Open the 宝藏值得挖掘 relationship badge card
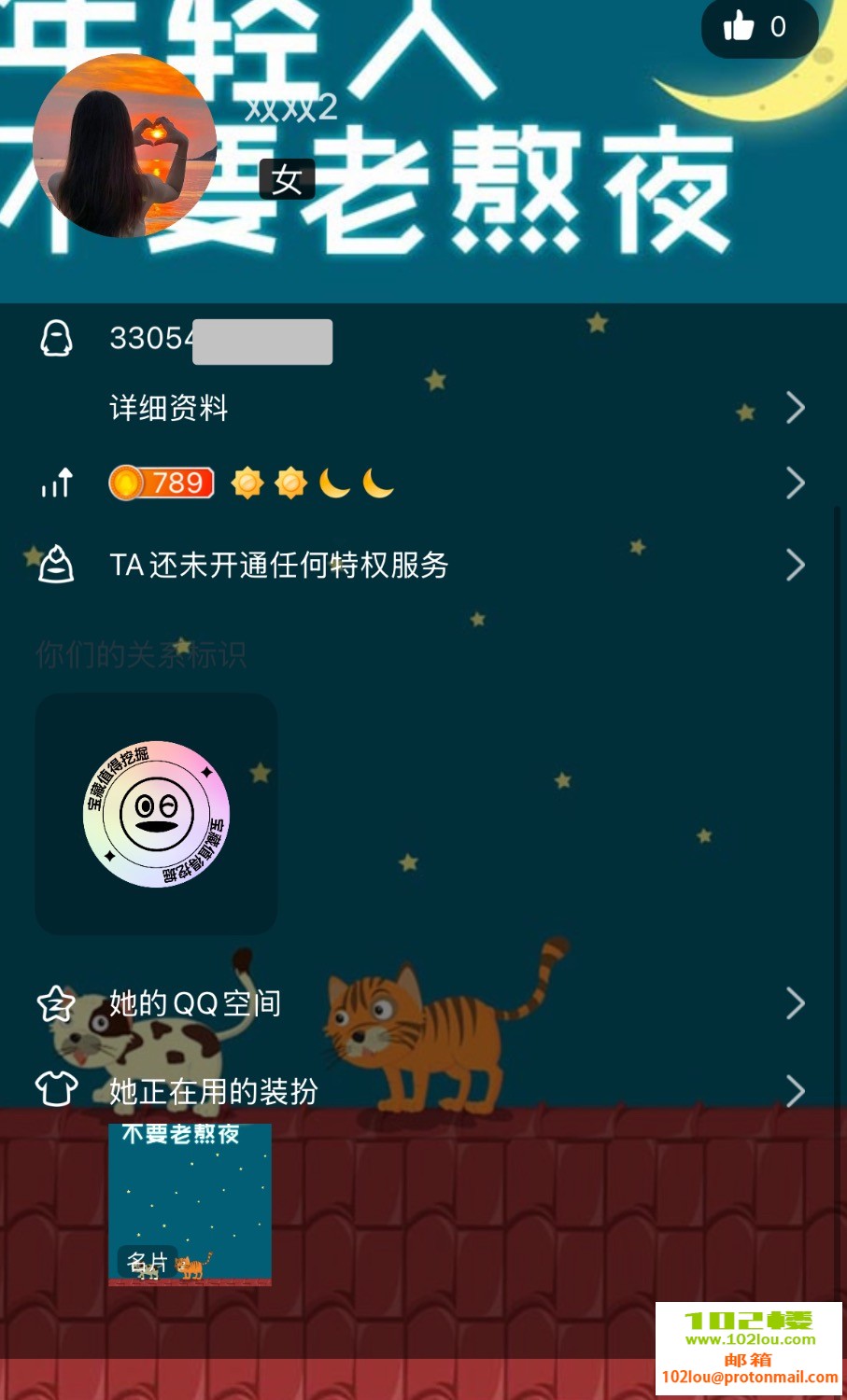 click(156, 814)
